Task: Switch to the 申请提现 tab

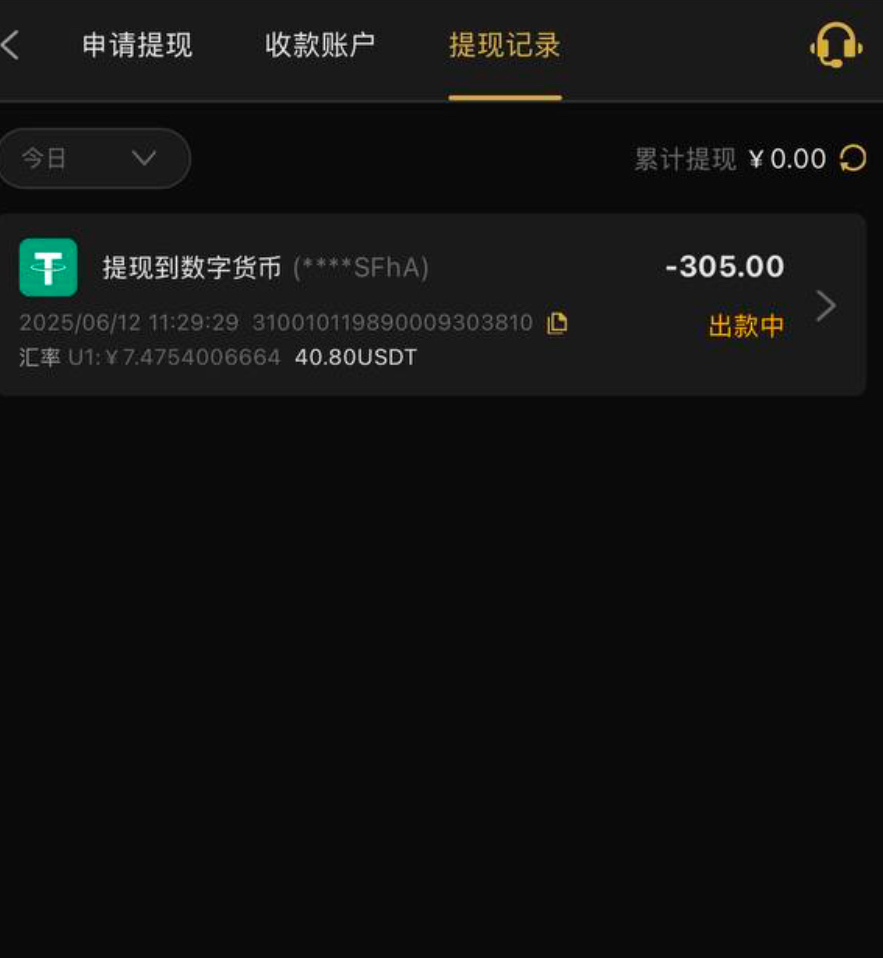Action: [137, 45]
